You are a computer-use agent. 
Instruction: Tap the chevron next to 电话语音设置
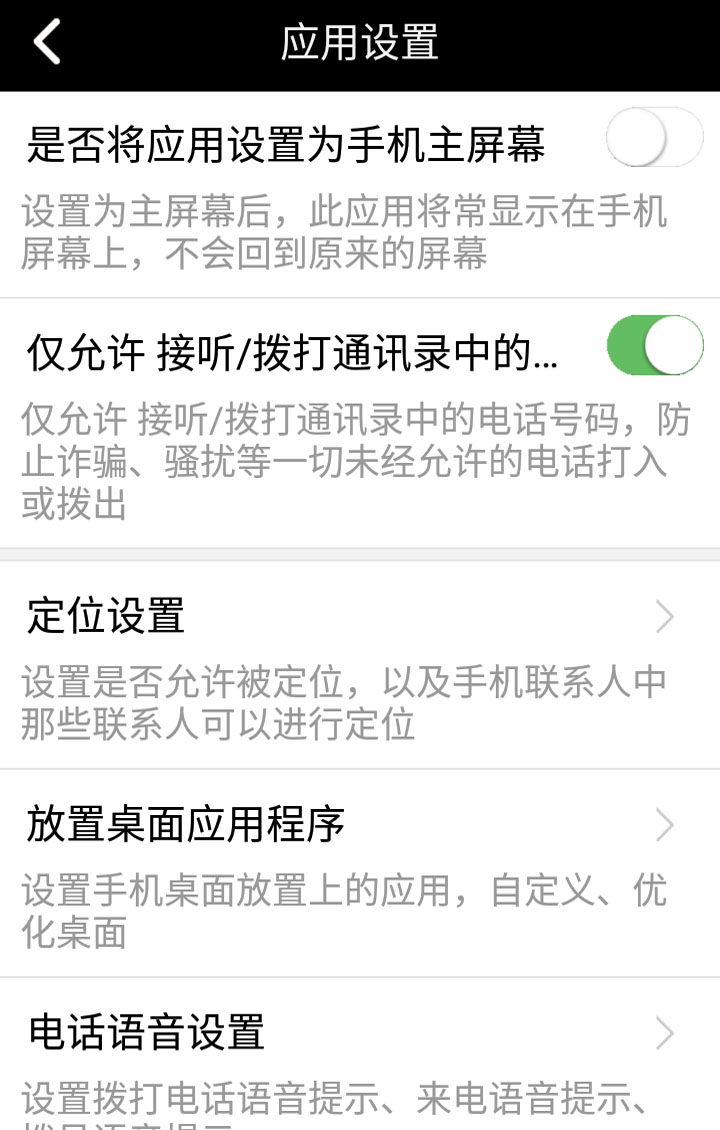pyautogui.click(x=665, y=1035)
